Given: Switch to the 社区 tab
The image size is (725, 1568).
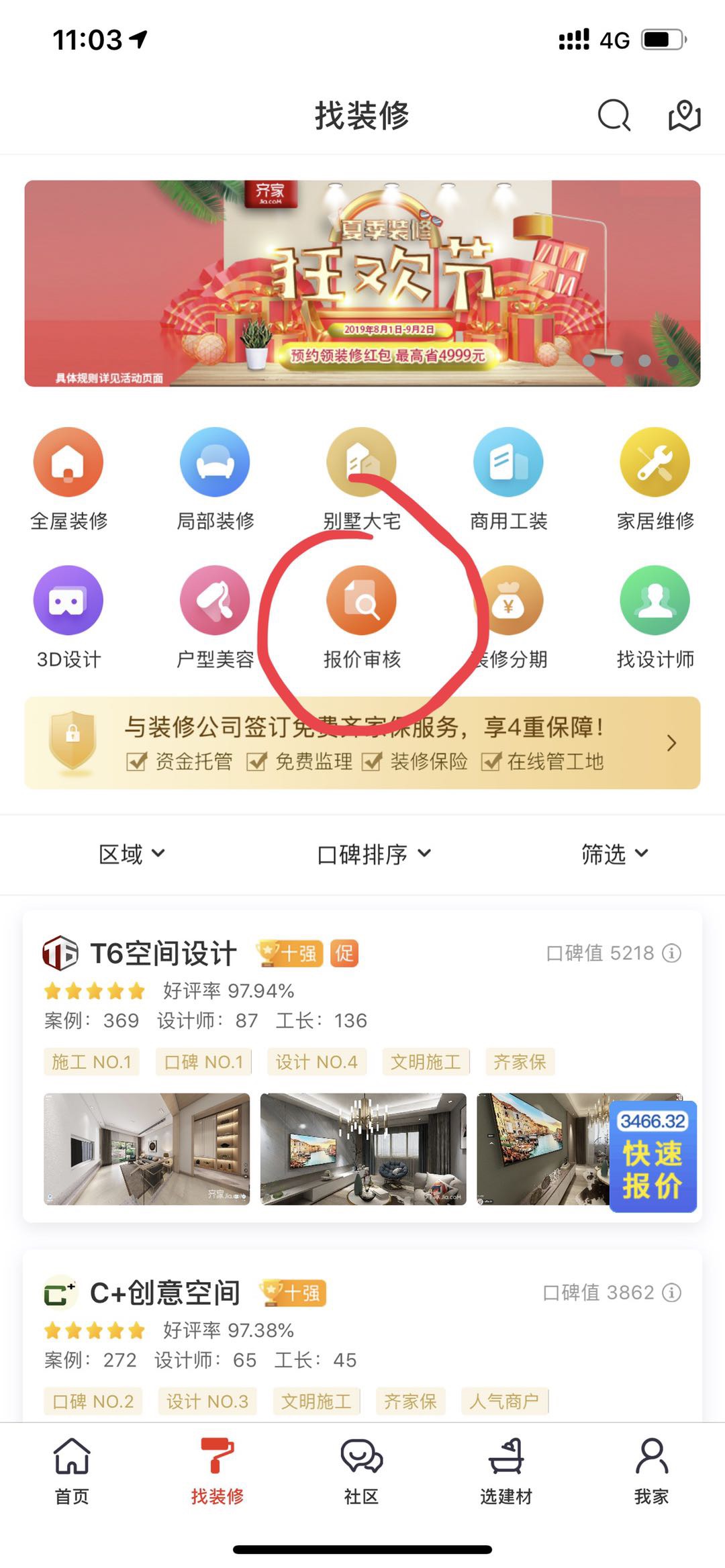Looking at the screenshot, I should point(362,1470).
